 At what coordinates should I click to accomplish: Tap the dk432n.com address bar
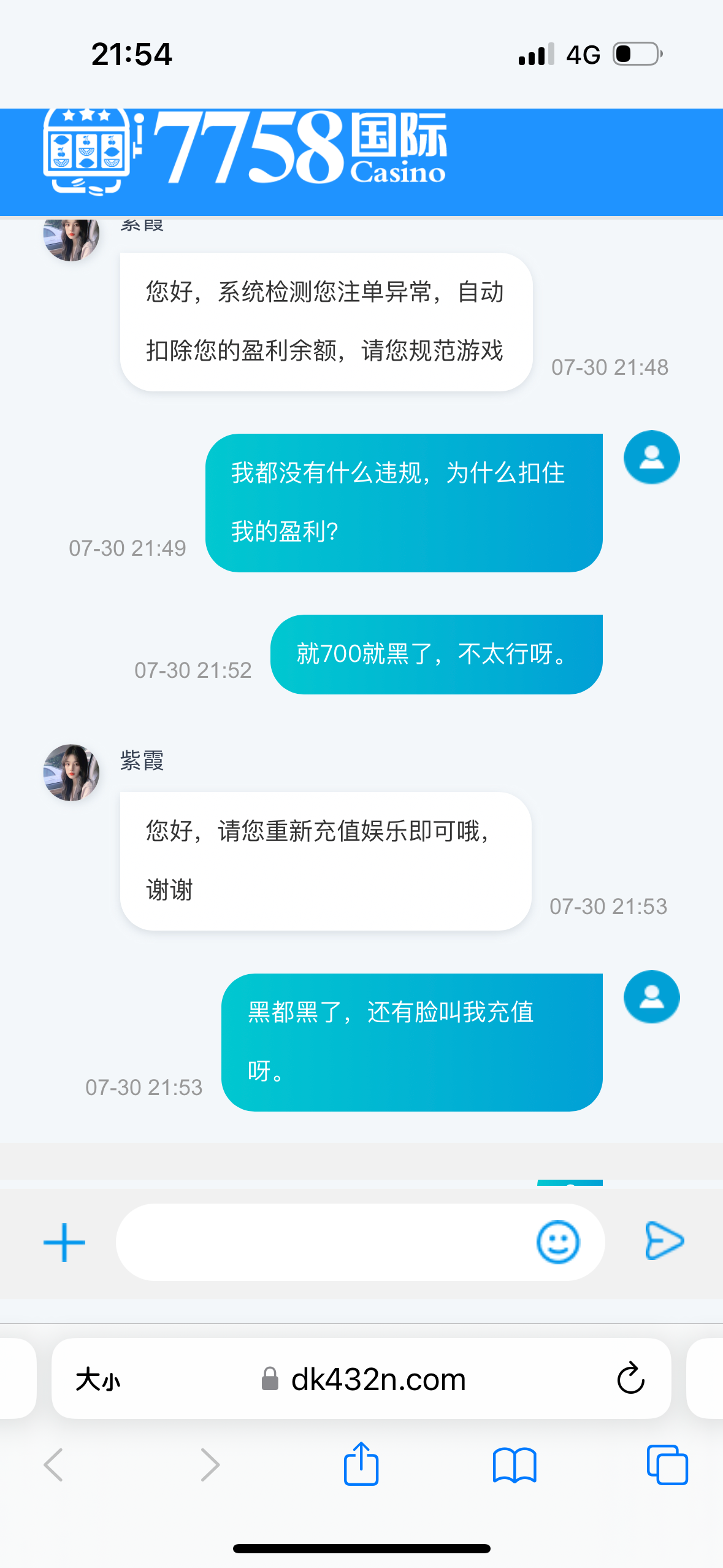(x=378, y=1380)
